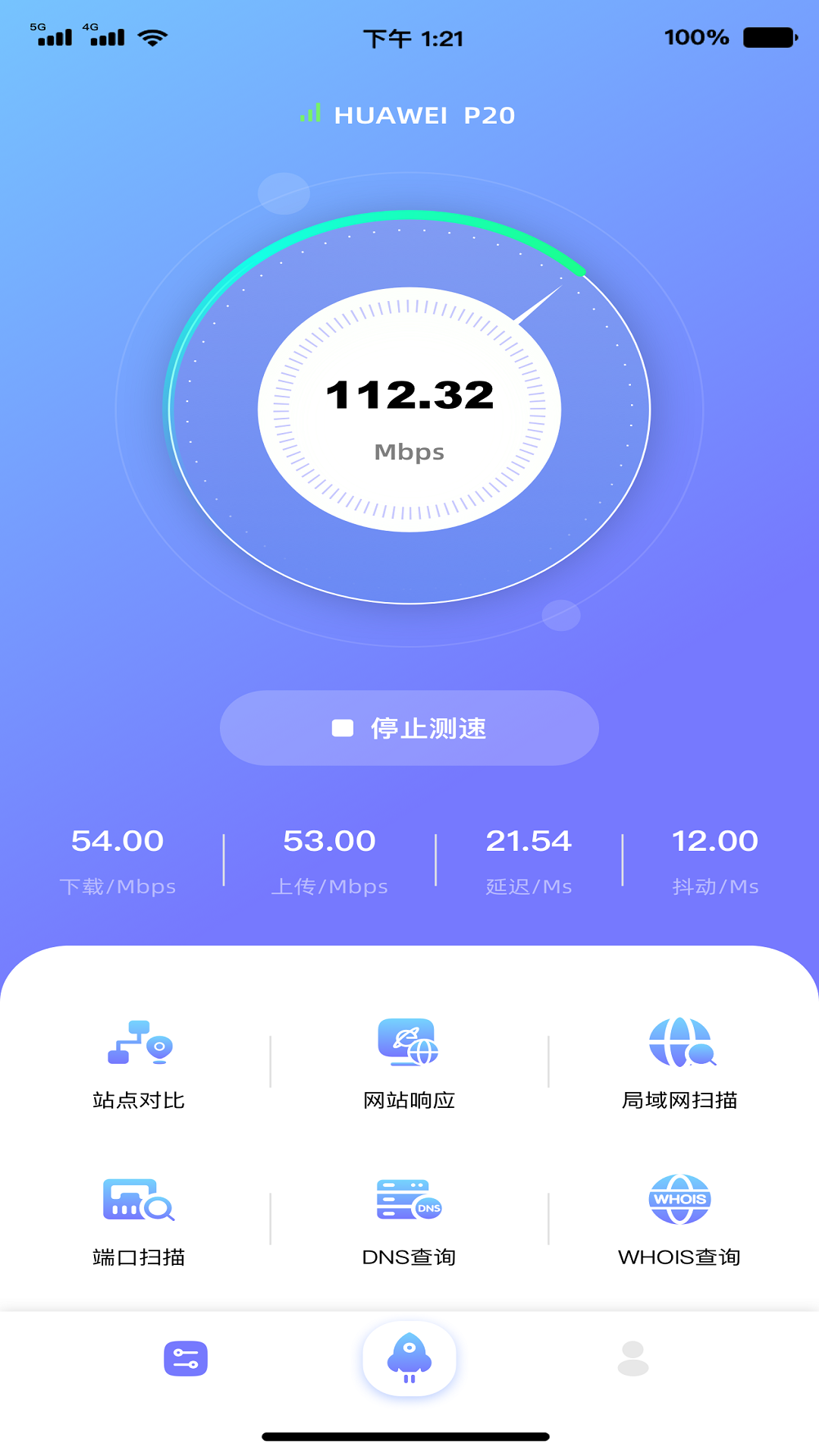Click the signal strength icon beside HUAWEI P20
The height and width of the screenshot is (1456, 819).
(311, 114)
